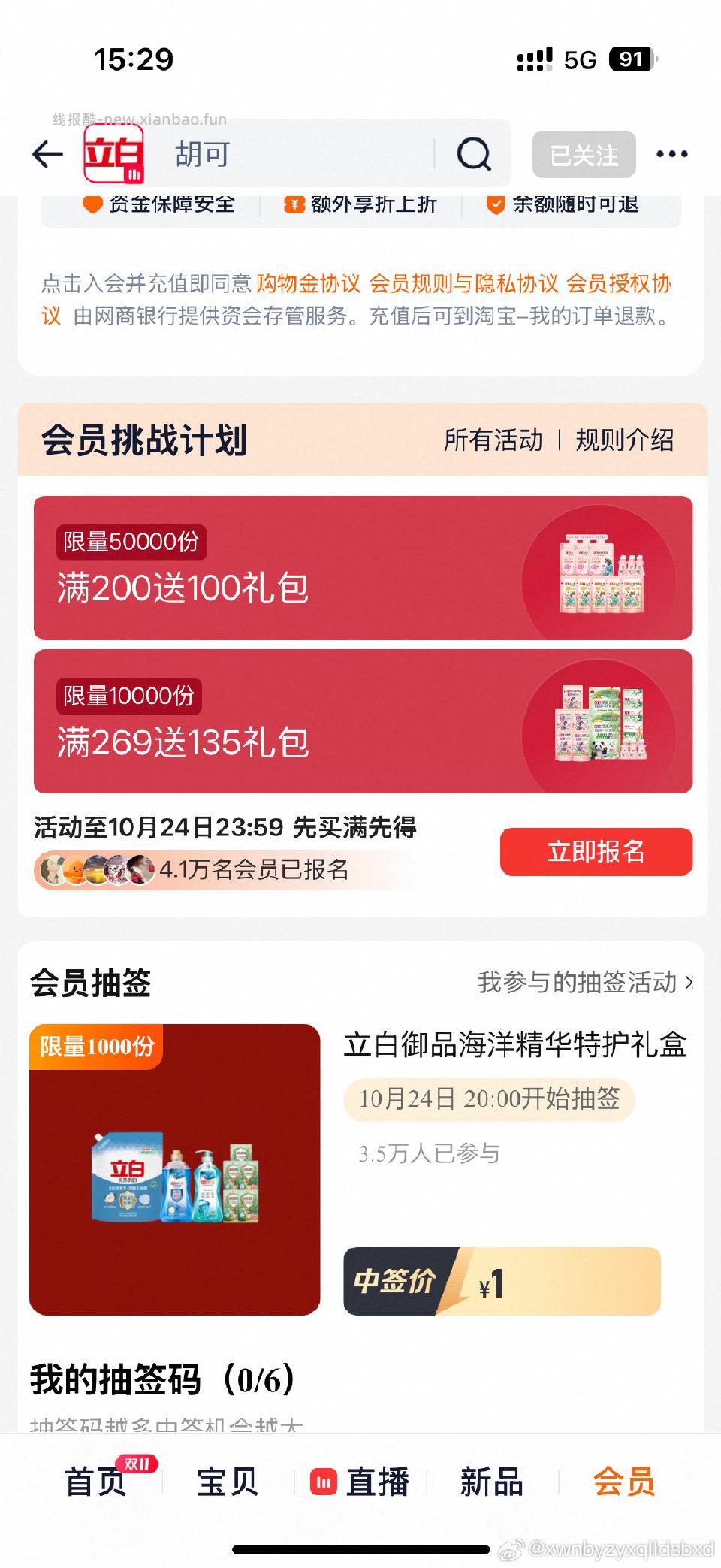Tap the 资金保障安全 heart icon

coord(90,204)
